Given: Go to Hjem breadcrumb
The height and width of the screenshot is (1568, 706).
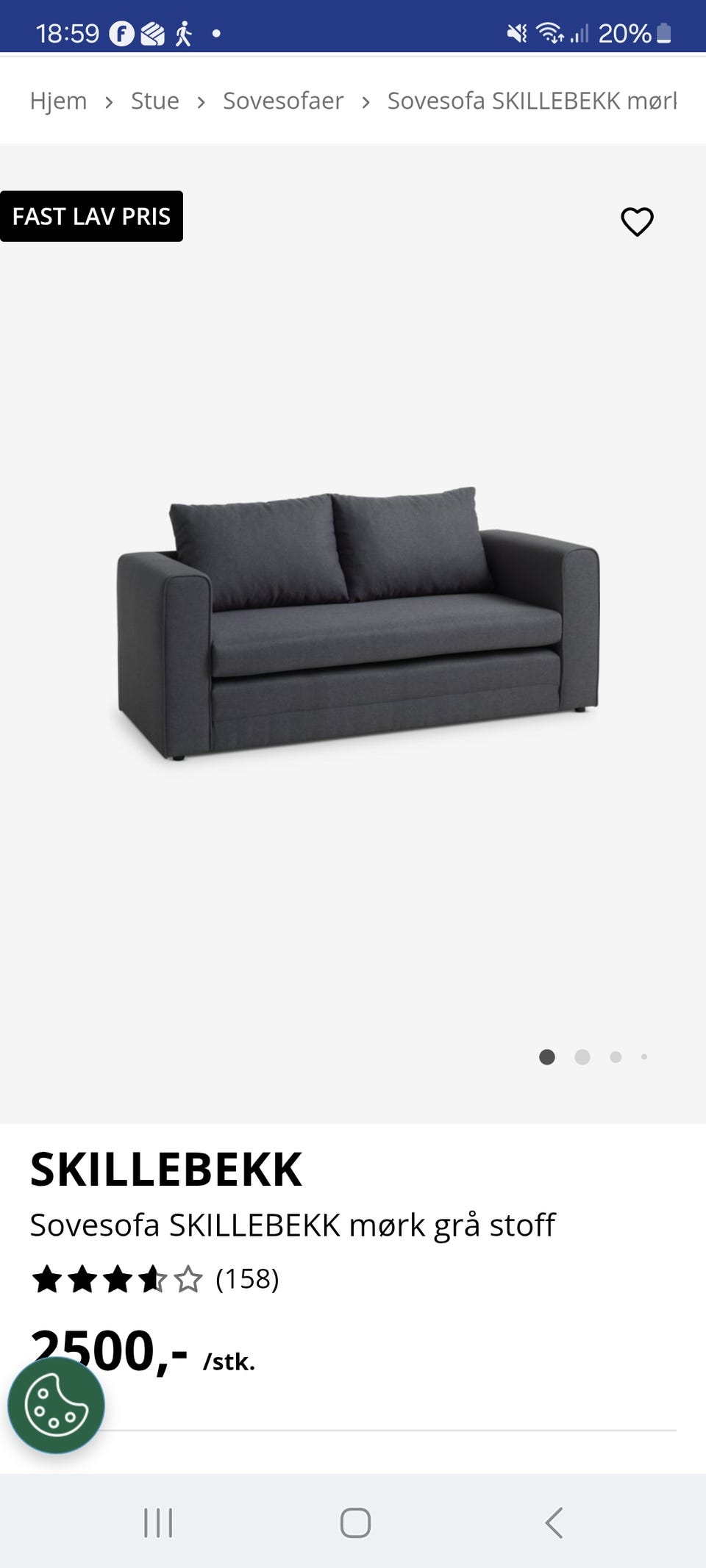Looking at the screenshot, I should click(x=58, y=101).
